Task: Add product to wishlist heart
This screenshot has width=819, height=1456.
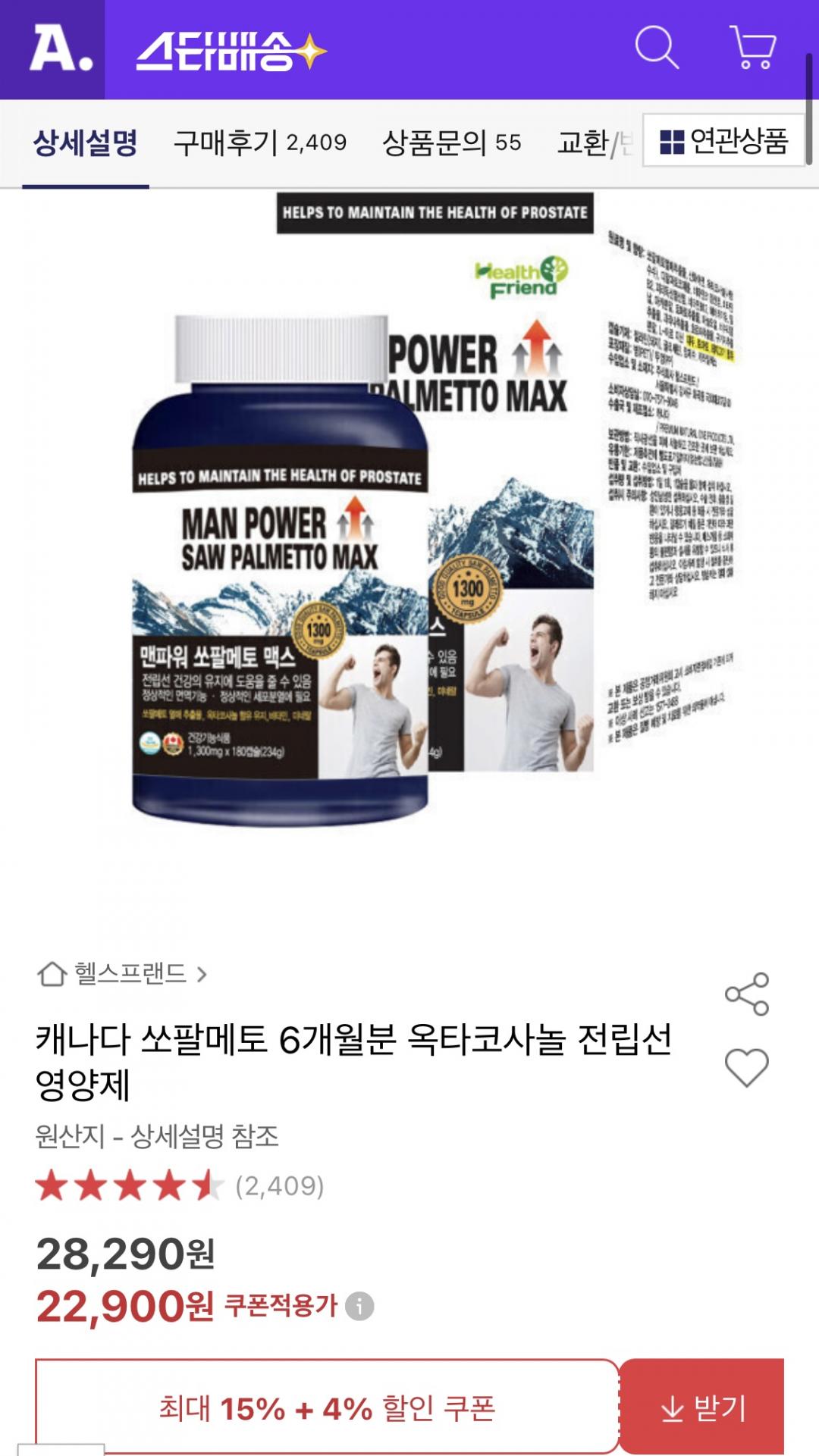Action: click(x=747, y=1068)
